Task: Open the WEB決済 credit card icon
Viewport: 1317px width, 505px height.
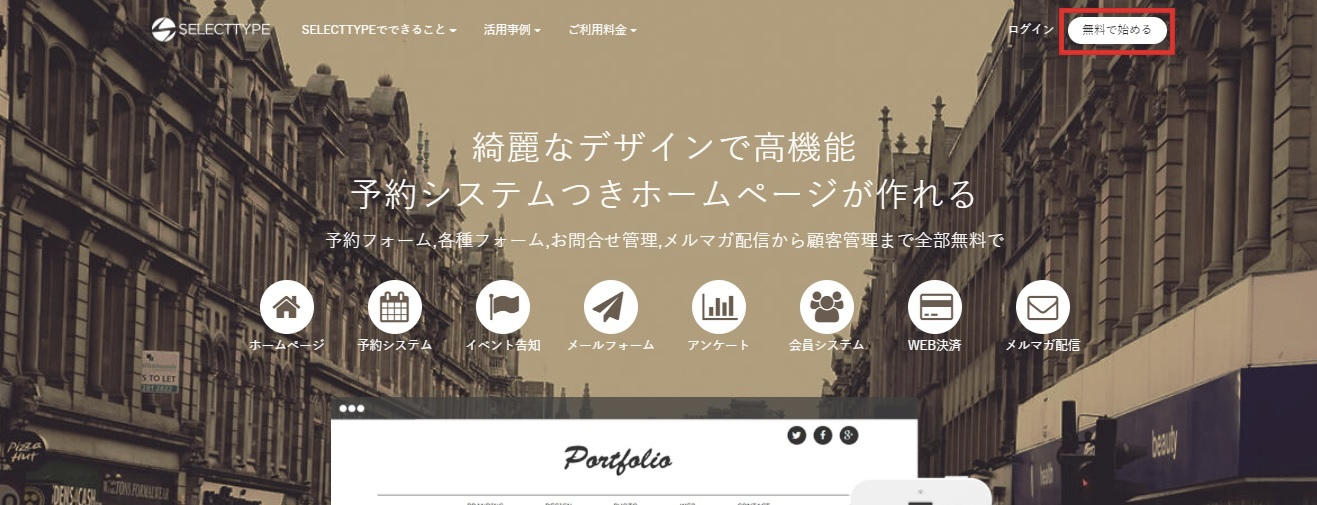Action: pyautogui.click(x=935, y=307)
